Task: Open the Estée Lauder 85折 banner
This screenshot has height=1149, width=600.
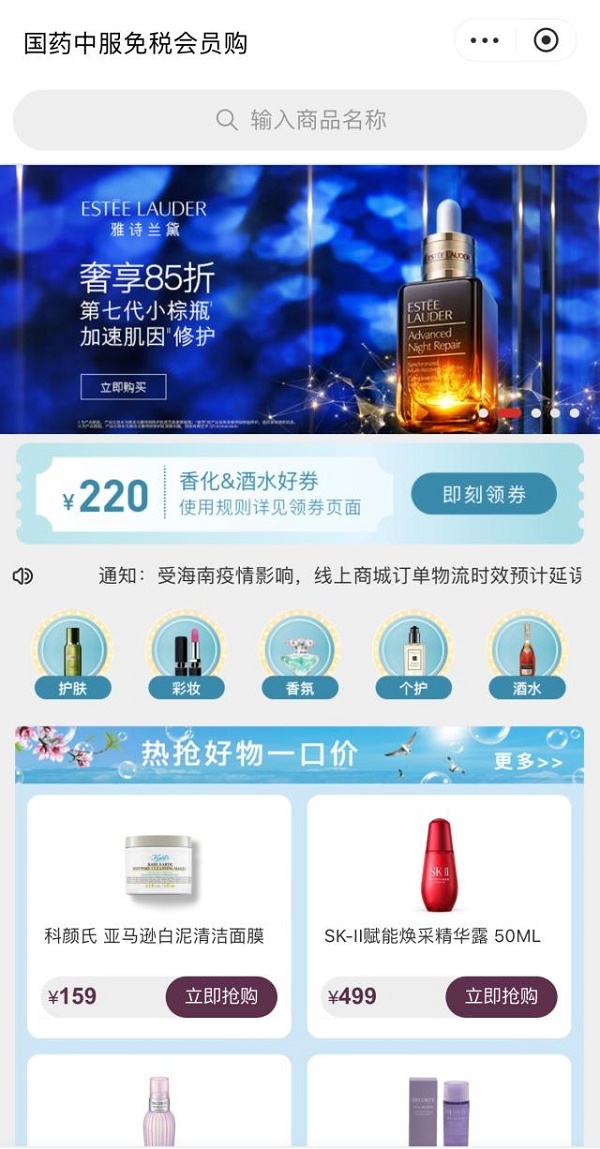Action: pyautogui.click(x=300, y=298)
